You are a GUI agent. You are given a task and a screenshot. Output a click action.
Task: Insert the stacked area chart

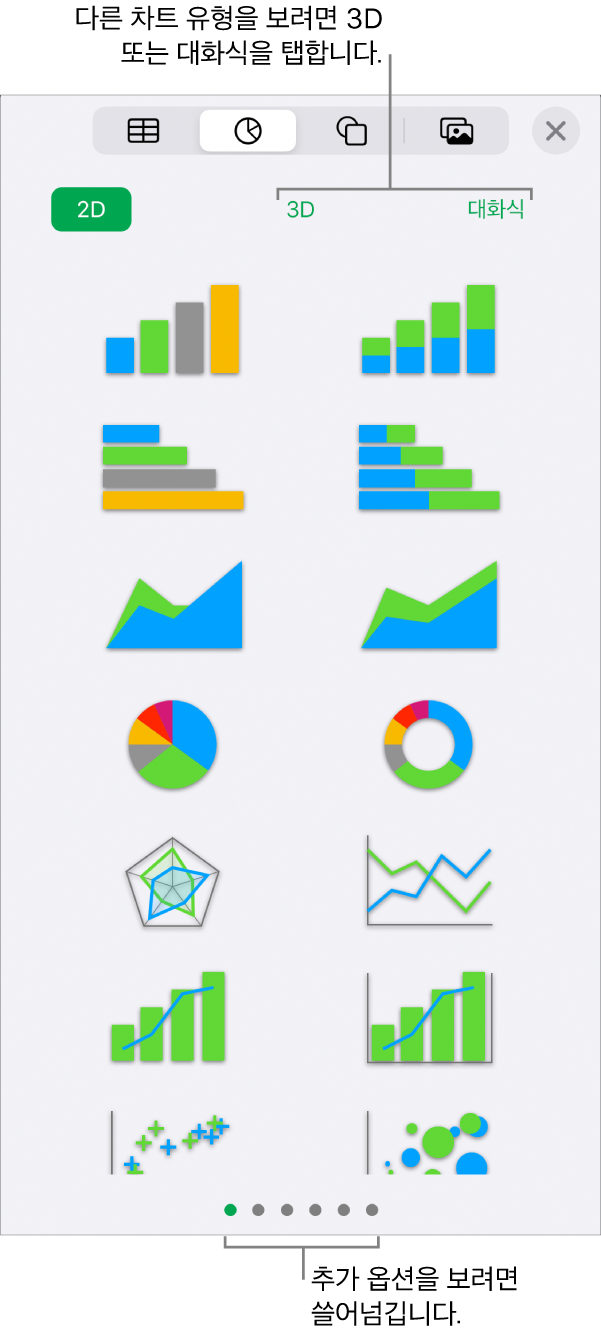point(428,605)
